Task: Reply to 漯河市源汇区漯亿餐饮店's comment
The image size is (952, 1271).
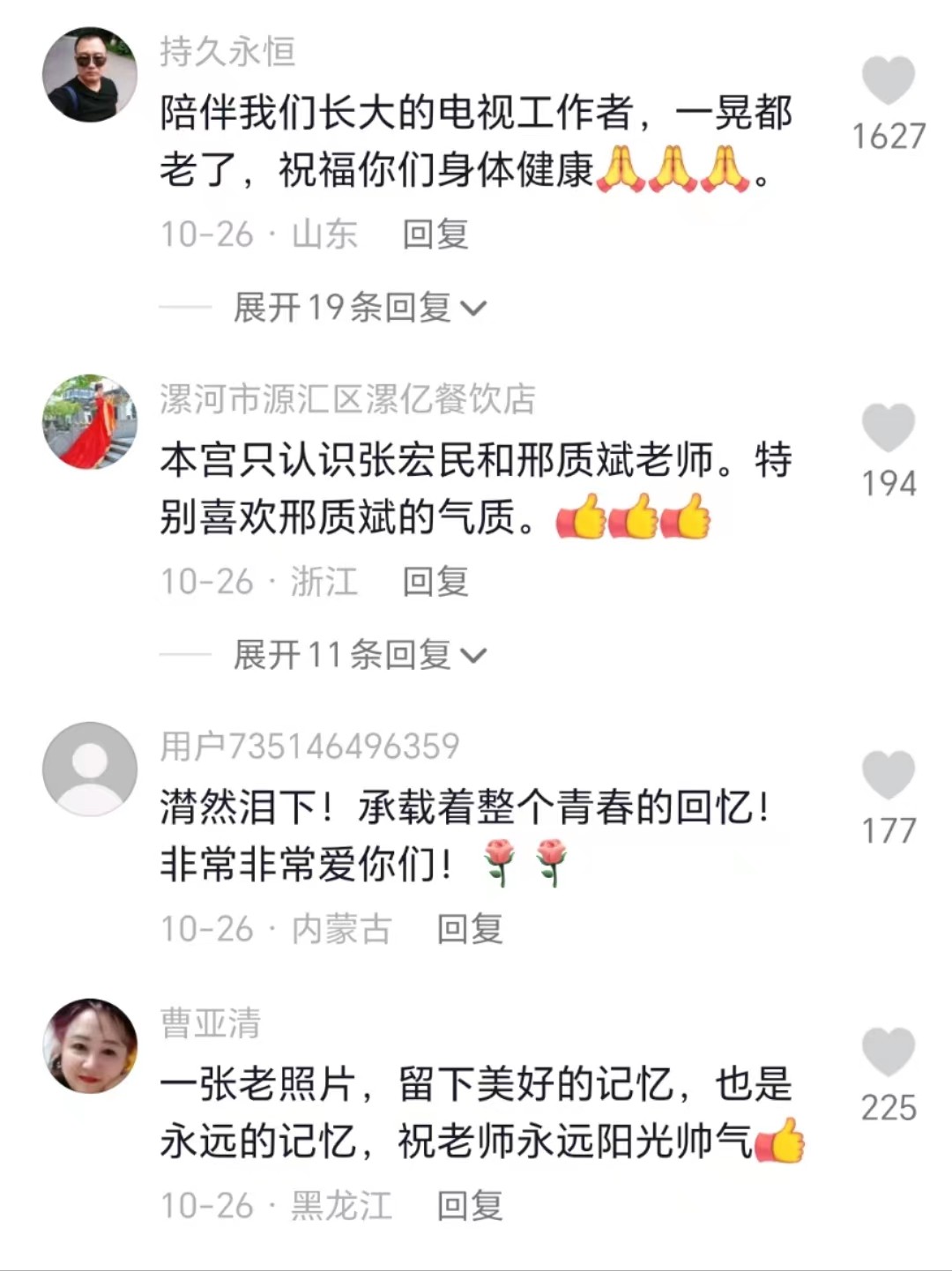Action: click(x=435, y=582)
